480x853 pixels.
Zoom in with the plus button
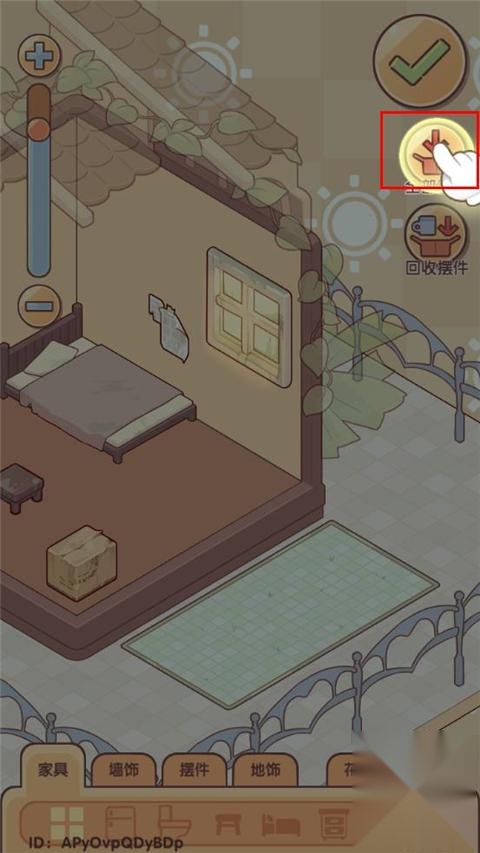pos(39,56)
